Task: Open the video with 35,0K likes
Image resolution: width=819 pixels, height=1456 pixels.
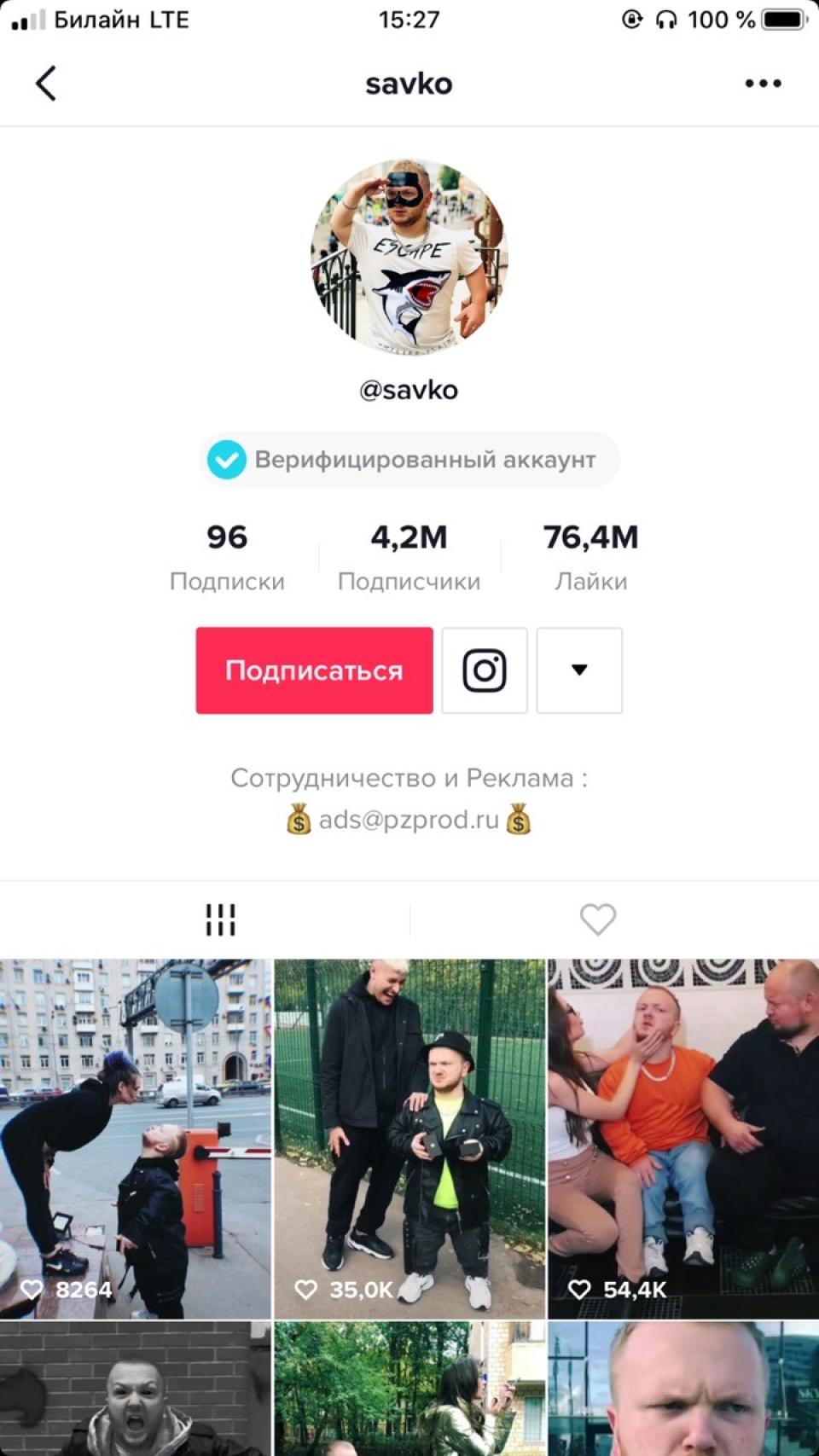Action: tap(409, 1139)
